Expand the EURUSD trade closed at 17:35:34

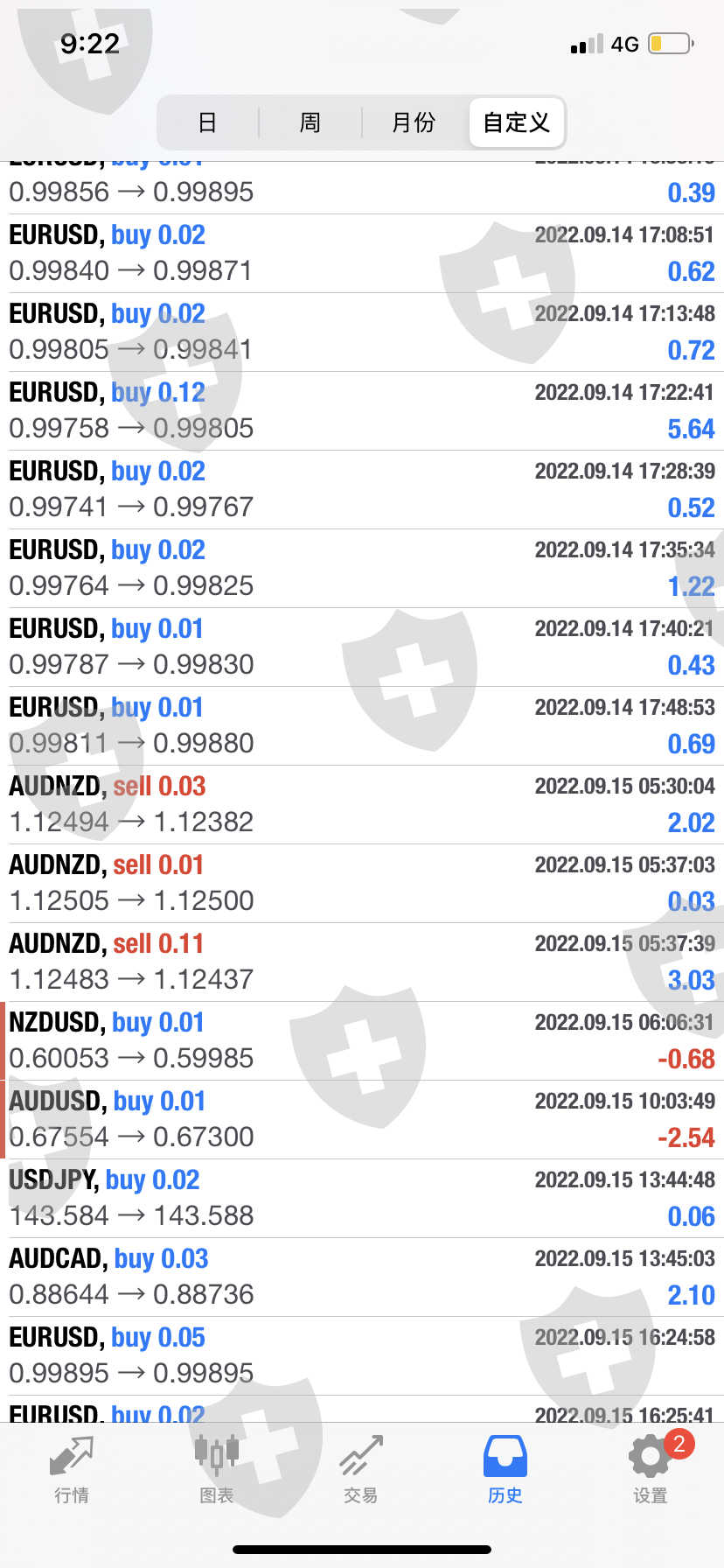point(362,568)
